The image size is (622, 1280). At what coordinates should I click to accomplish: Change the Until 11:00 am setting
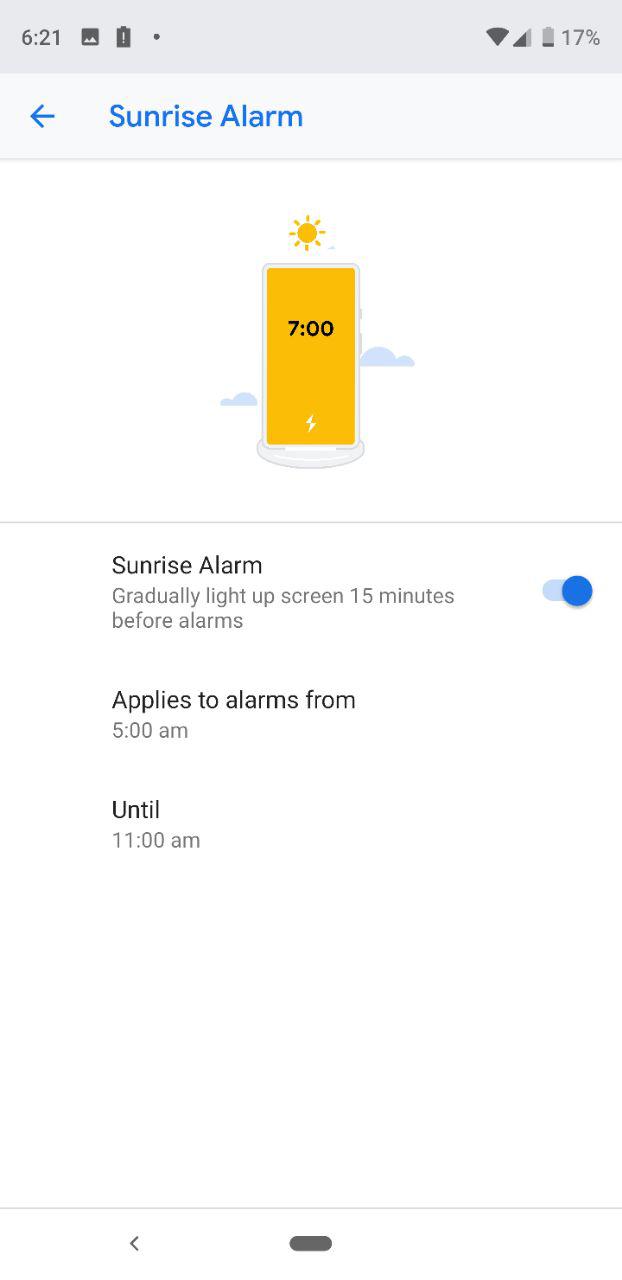point(311,824)
